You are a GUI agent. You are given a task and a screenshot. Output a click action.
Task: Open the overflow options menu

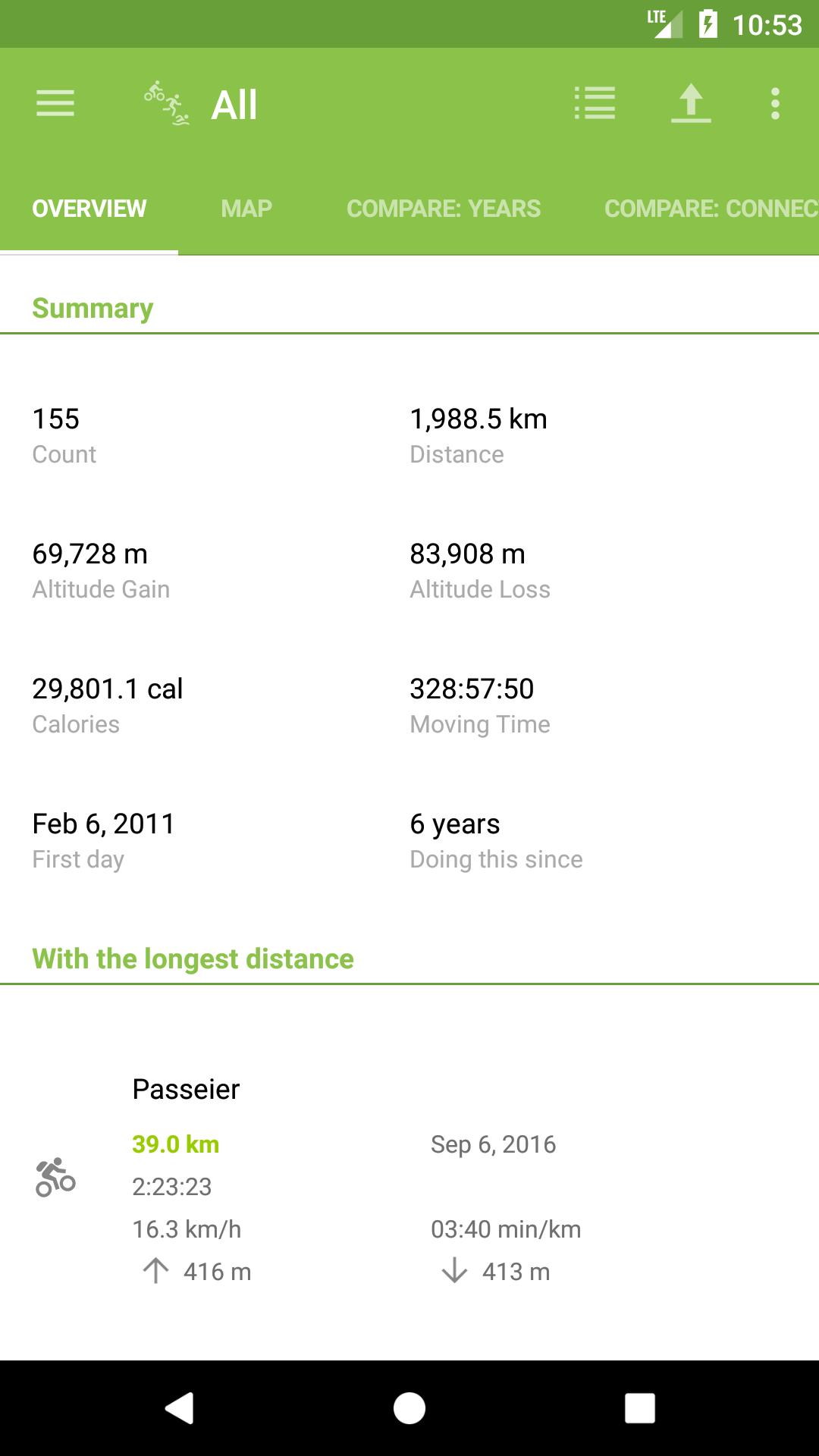click(x=775, y=104)
